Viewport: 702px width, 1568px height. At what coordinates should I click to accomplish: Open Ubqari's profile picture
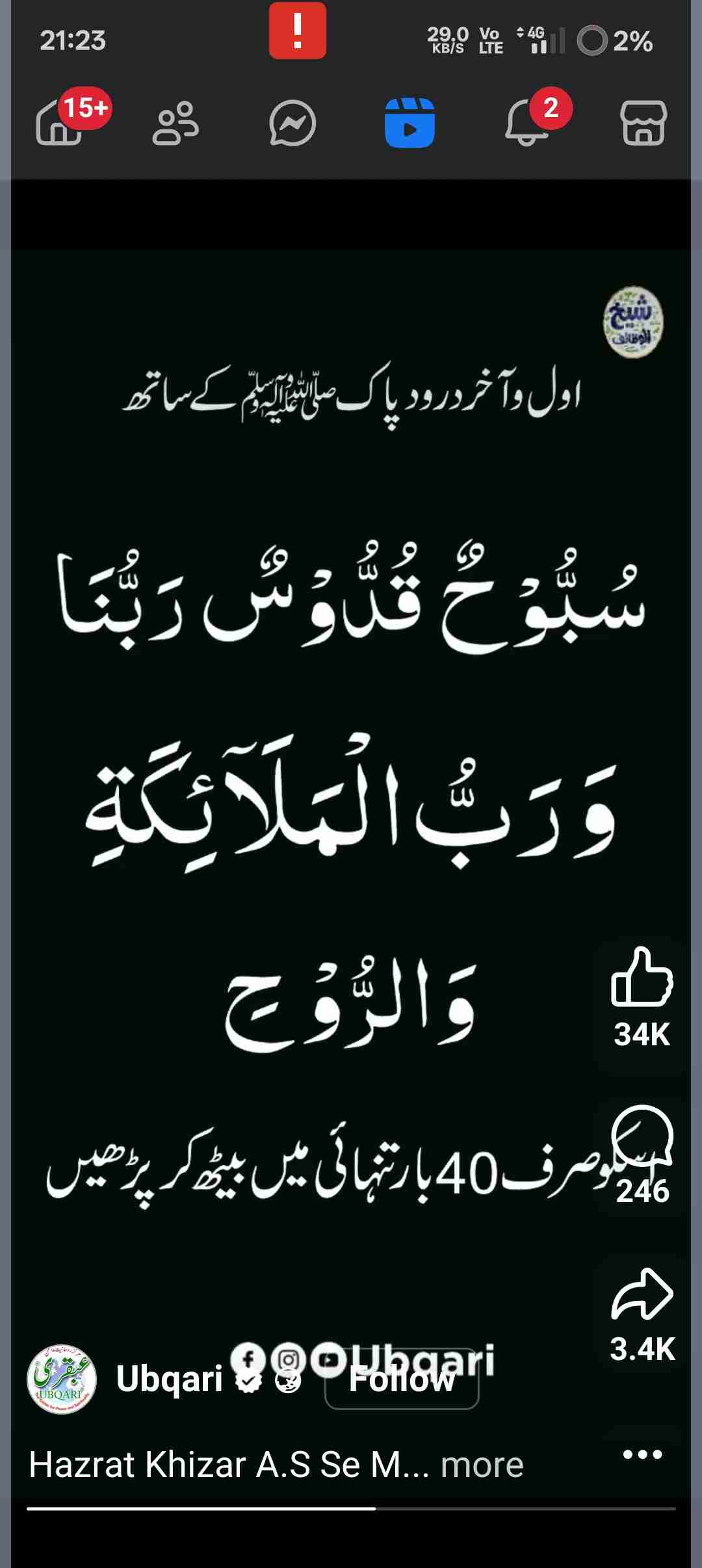click(62, 1379)
